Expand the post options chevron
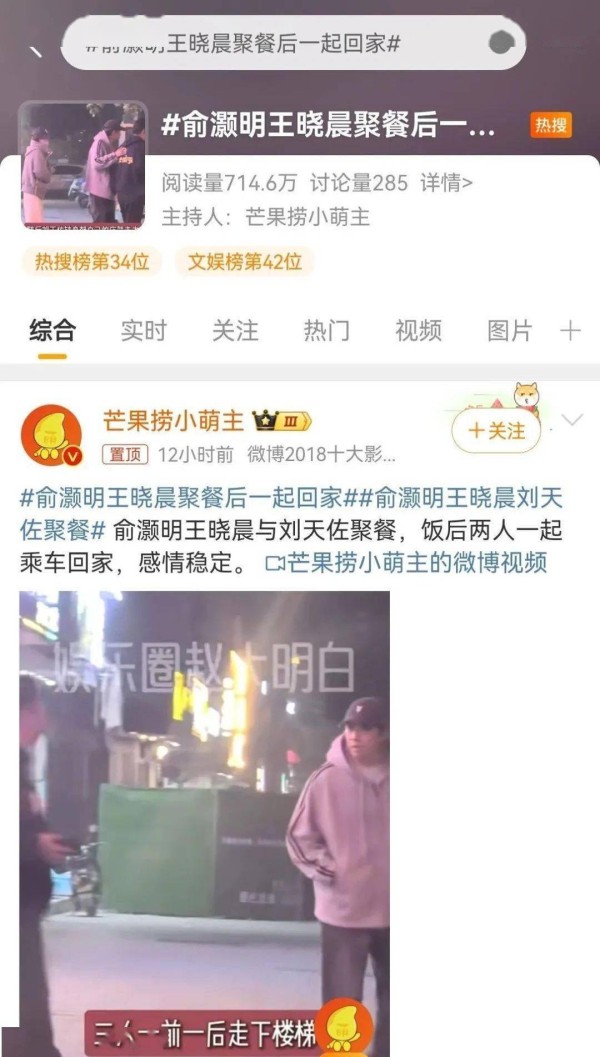Image resolution: width=600 pixels, height=1057 pixels. pos(572,421)
